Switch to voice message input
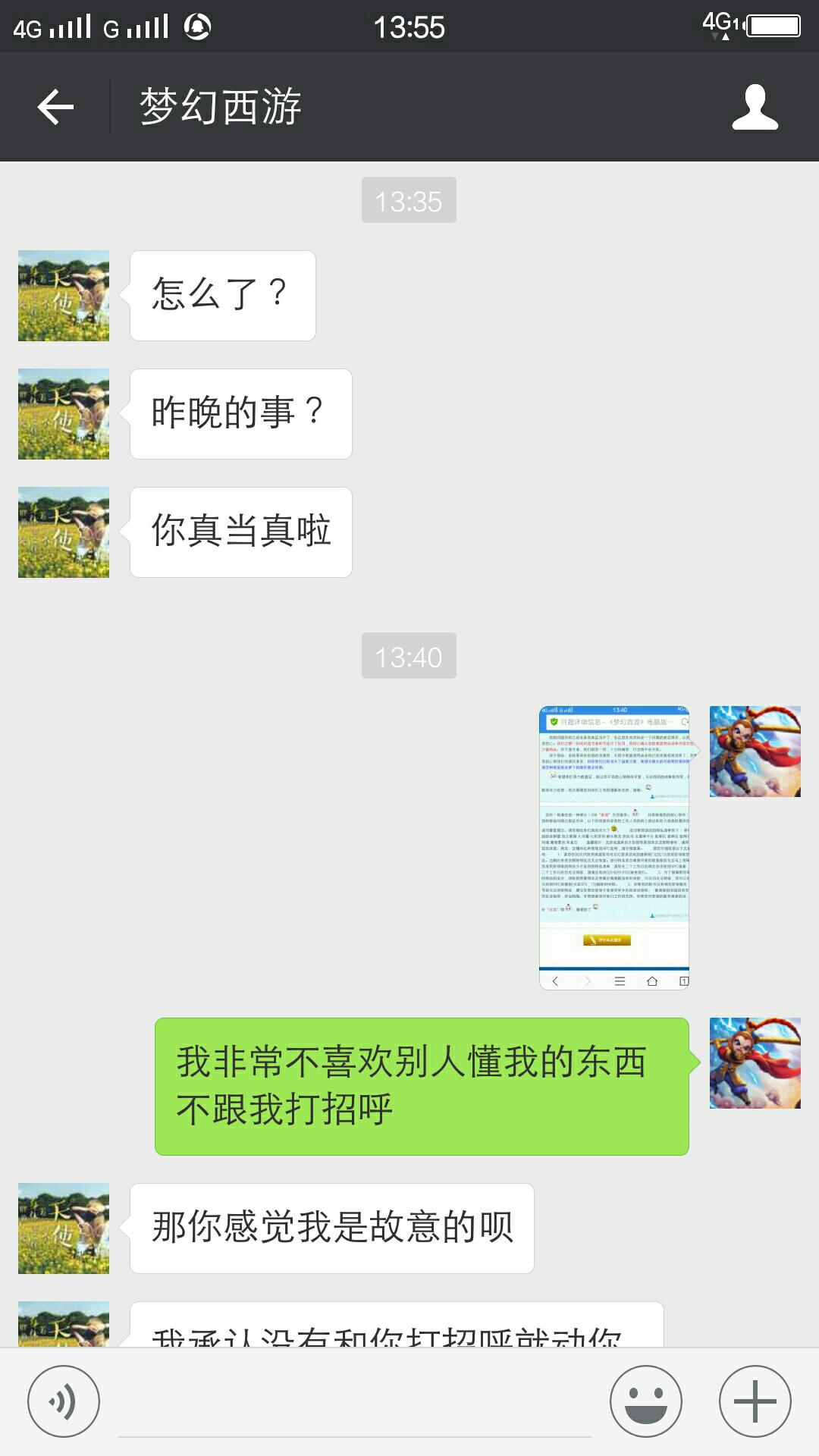The height and width of the screenshot is (1456, 819). click(x=64, y=1401)
